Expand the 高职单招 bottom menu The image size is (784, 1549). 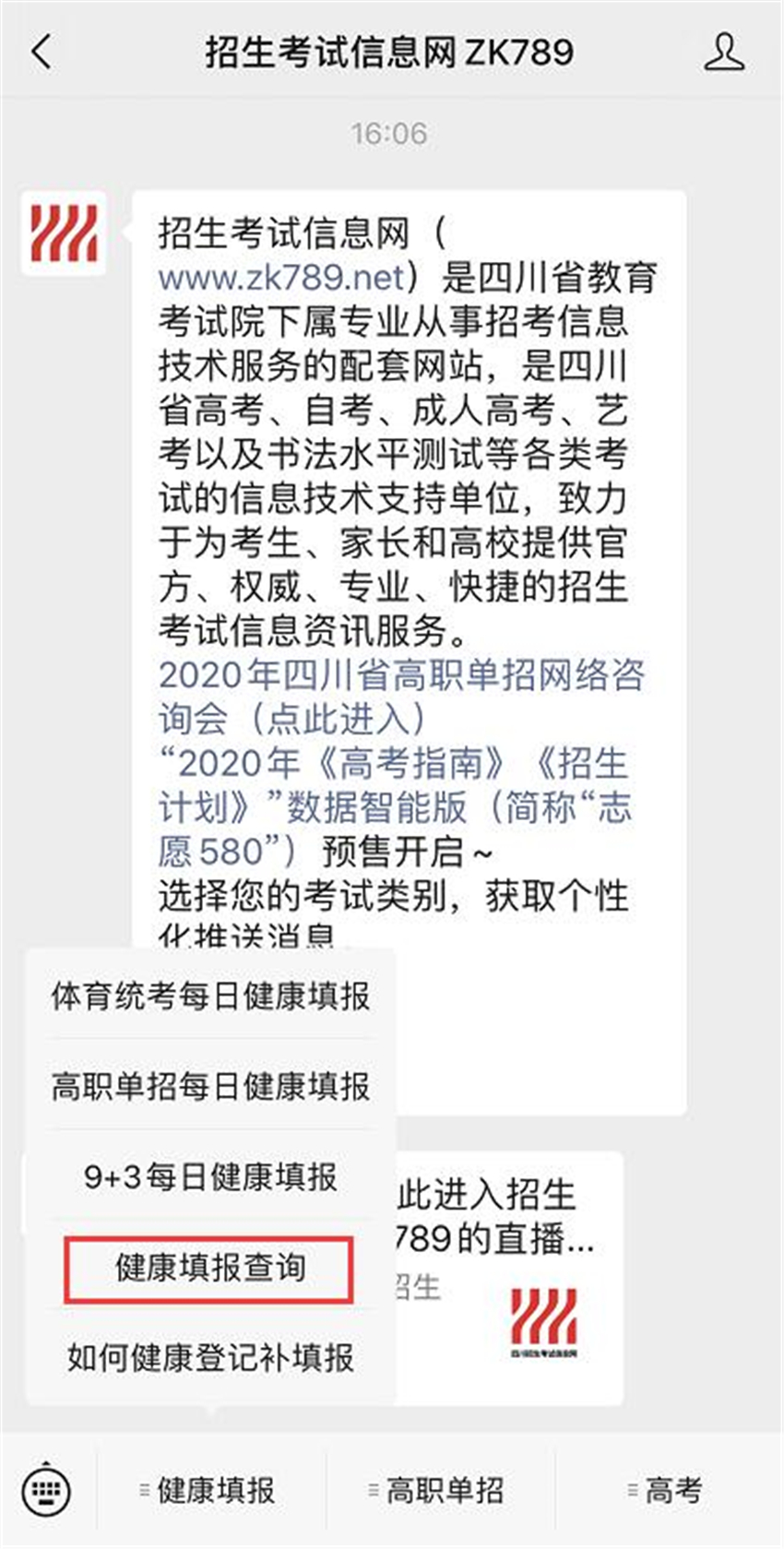[439, 1490]
